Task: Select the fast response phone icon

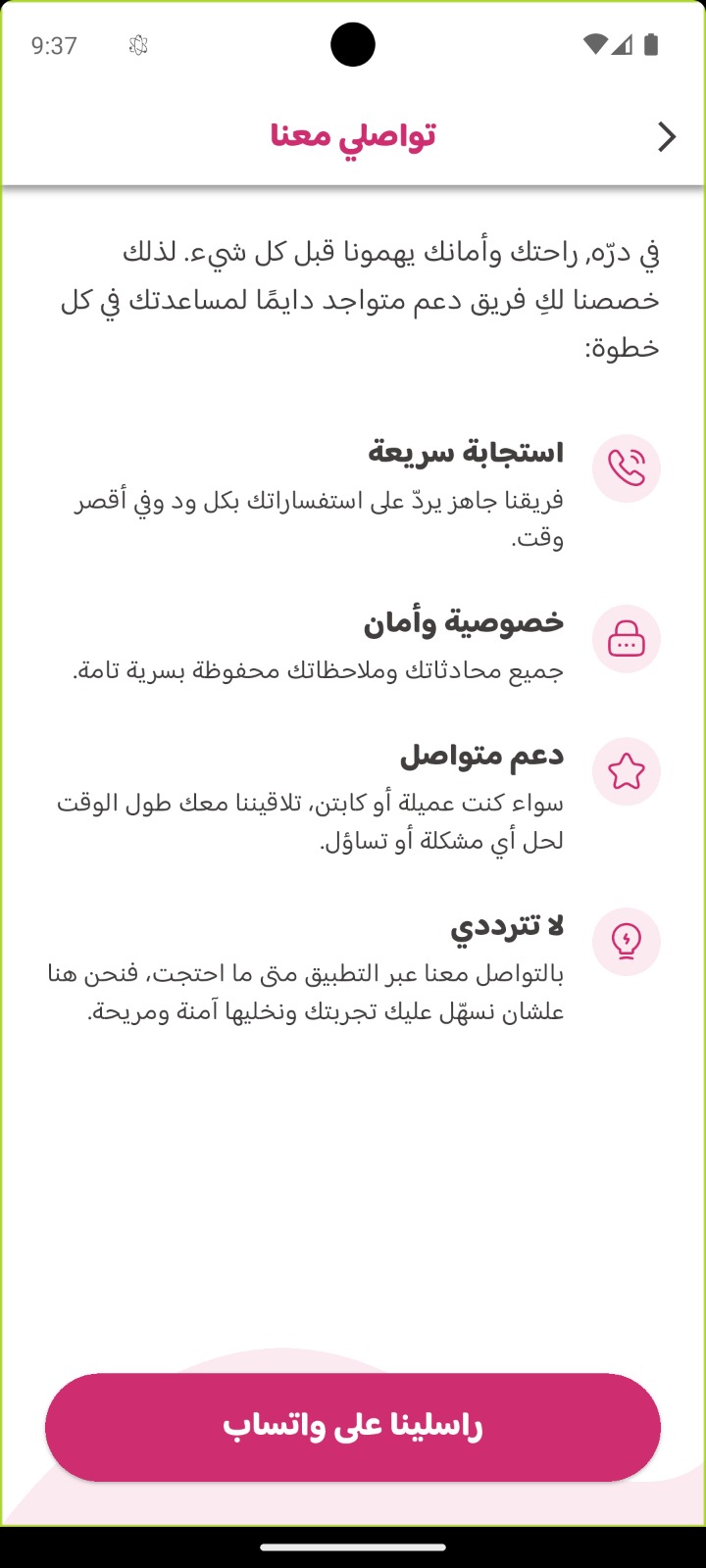Action: [x=627, y=468]
